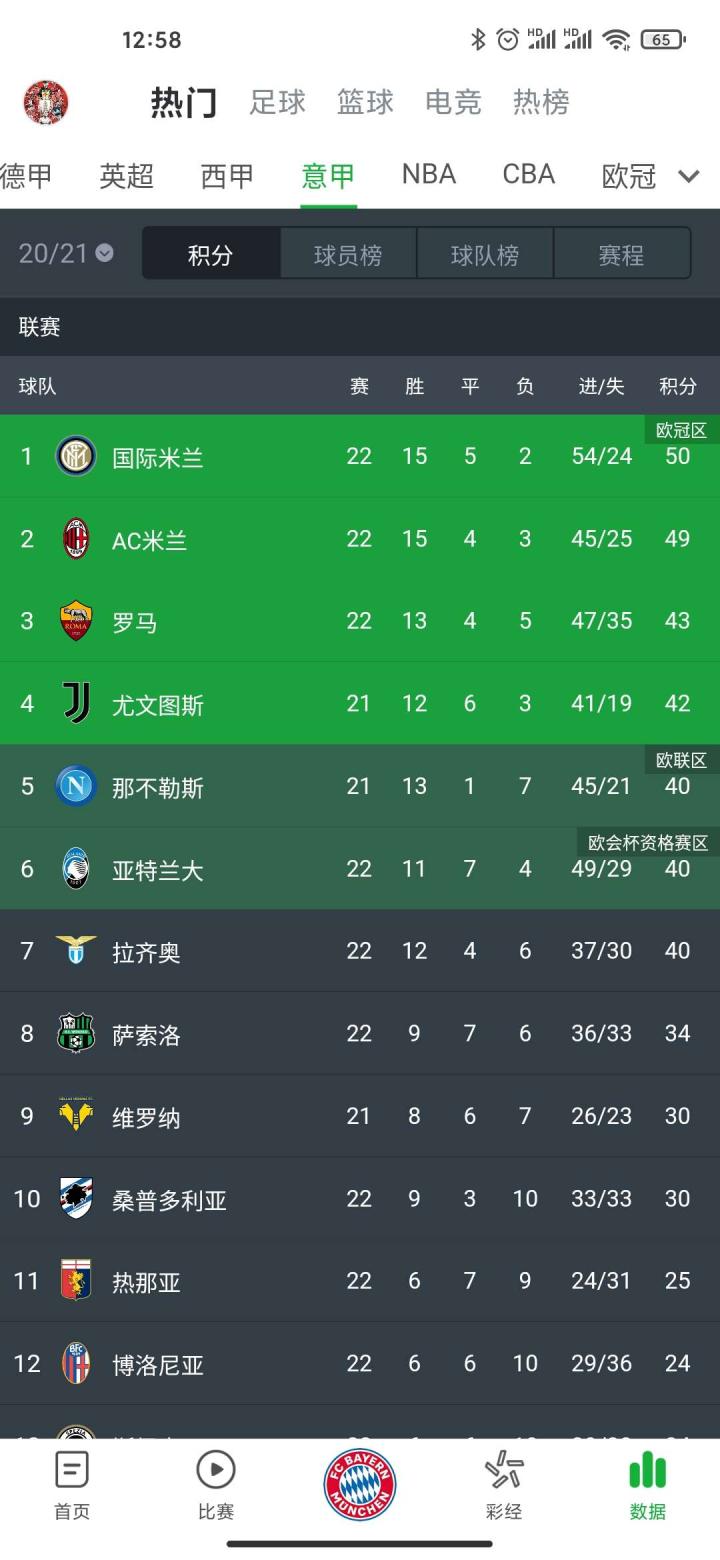Select the 英超 league tab
This screenshot has width=720, height=1560.
click(127, 176)
